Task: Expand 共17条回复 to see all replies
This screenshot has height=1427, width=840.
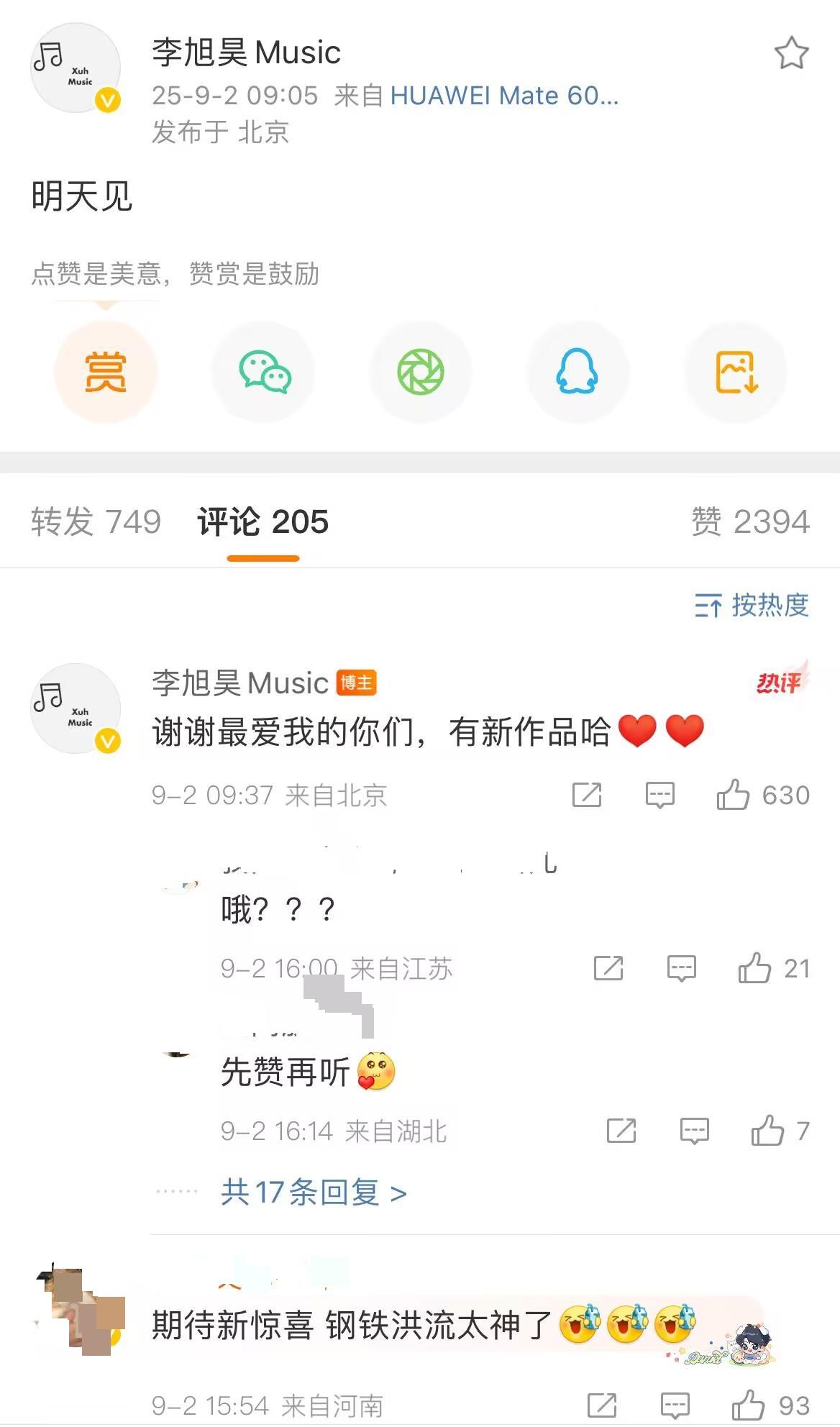Action: pyautogui.click(x=314, y=1193)
